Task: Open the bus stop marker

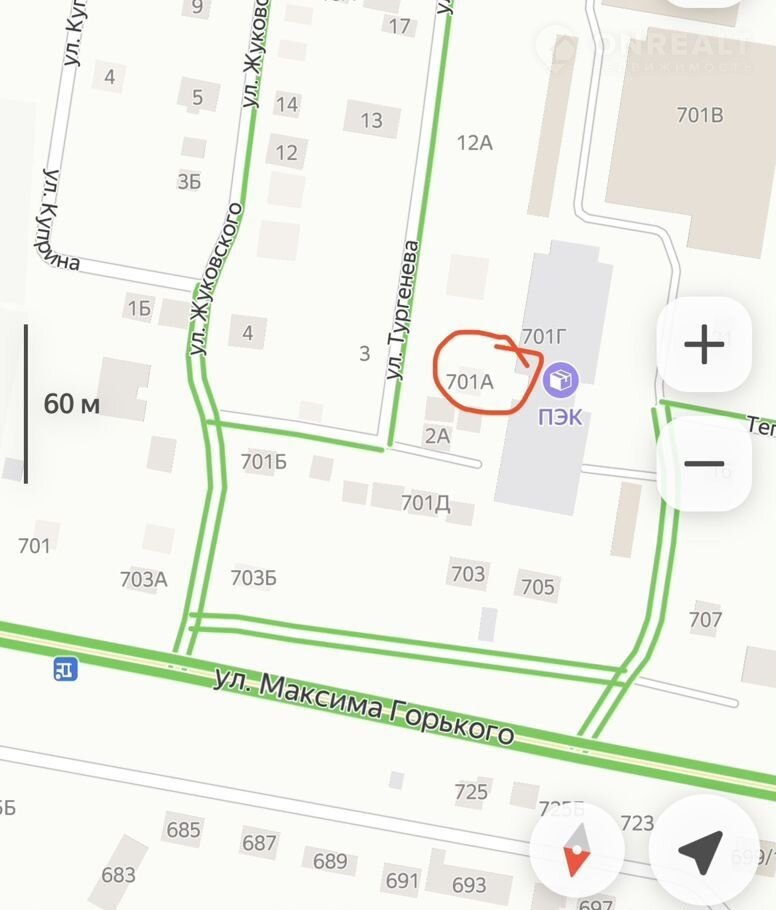Action: click(x=65, y=668)
